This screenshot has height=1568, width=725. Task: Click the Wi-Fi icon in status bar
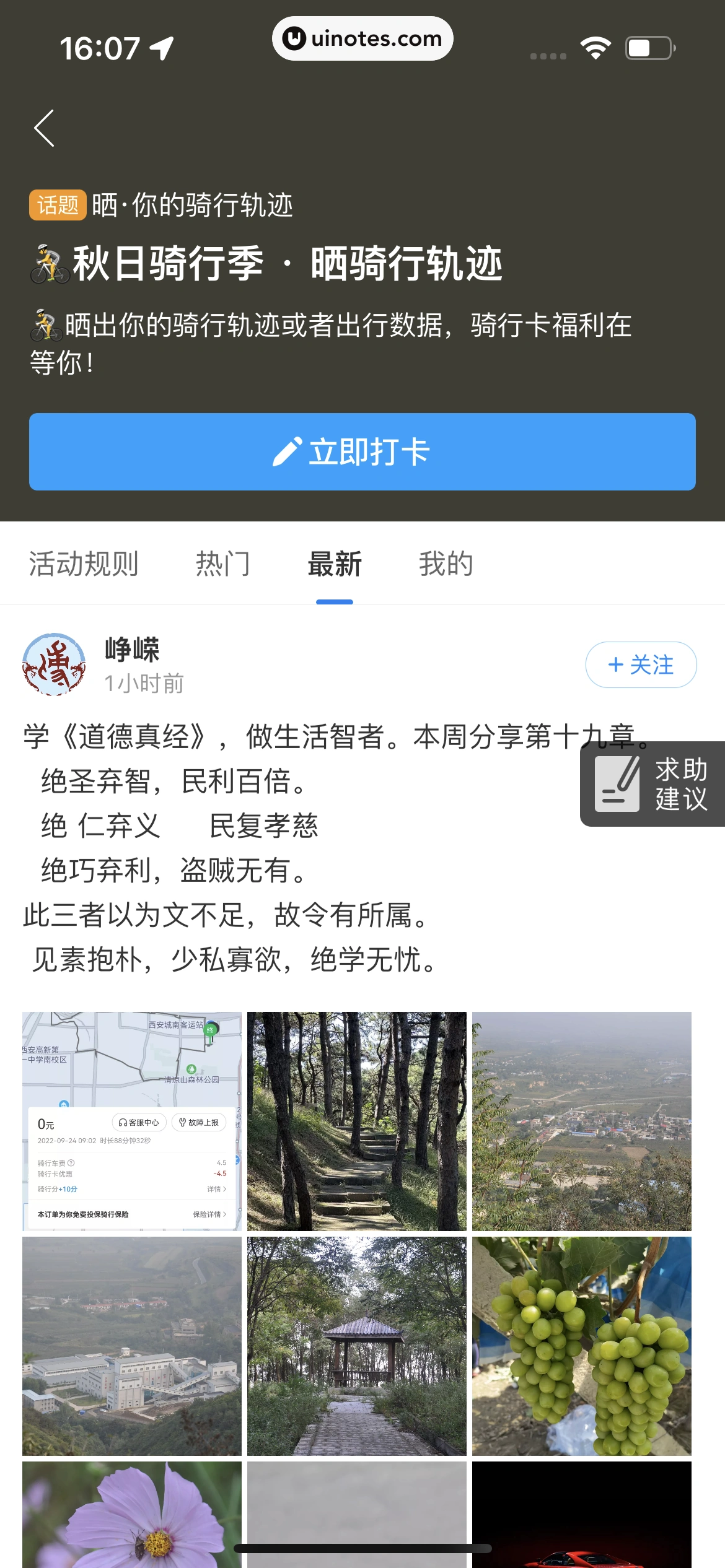tap(595, 46)
